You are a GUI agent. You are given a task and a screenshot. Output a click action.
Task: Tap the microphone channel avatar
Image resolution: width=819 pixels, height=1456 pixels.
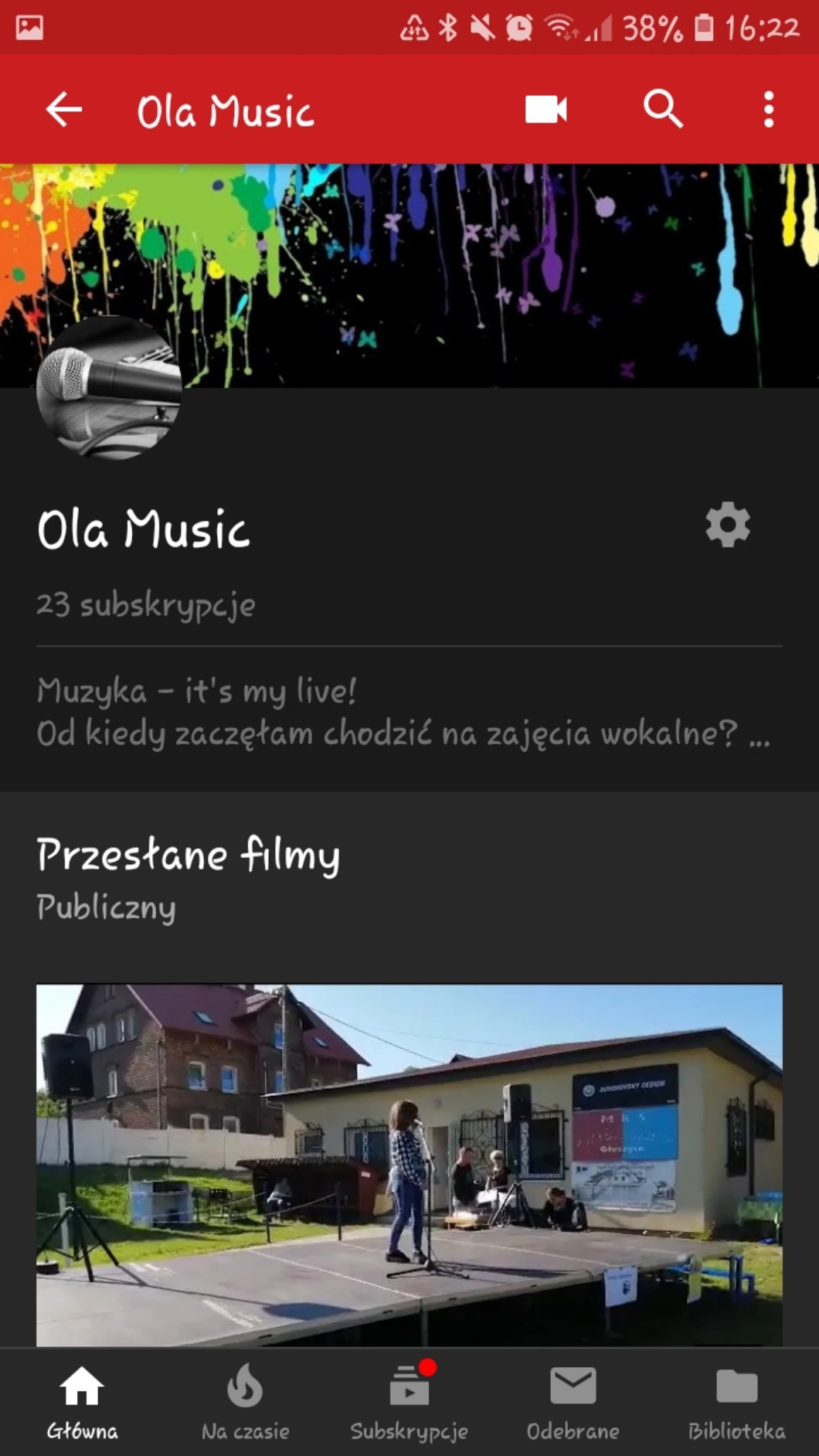click(109, 388)
